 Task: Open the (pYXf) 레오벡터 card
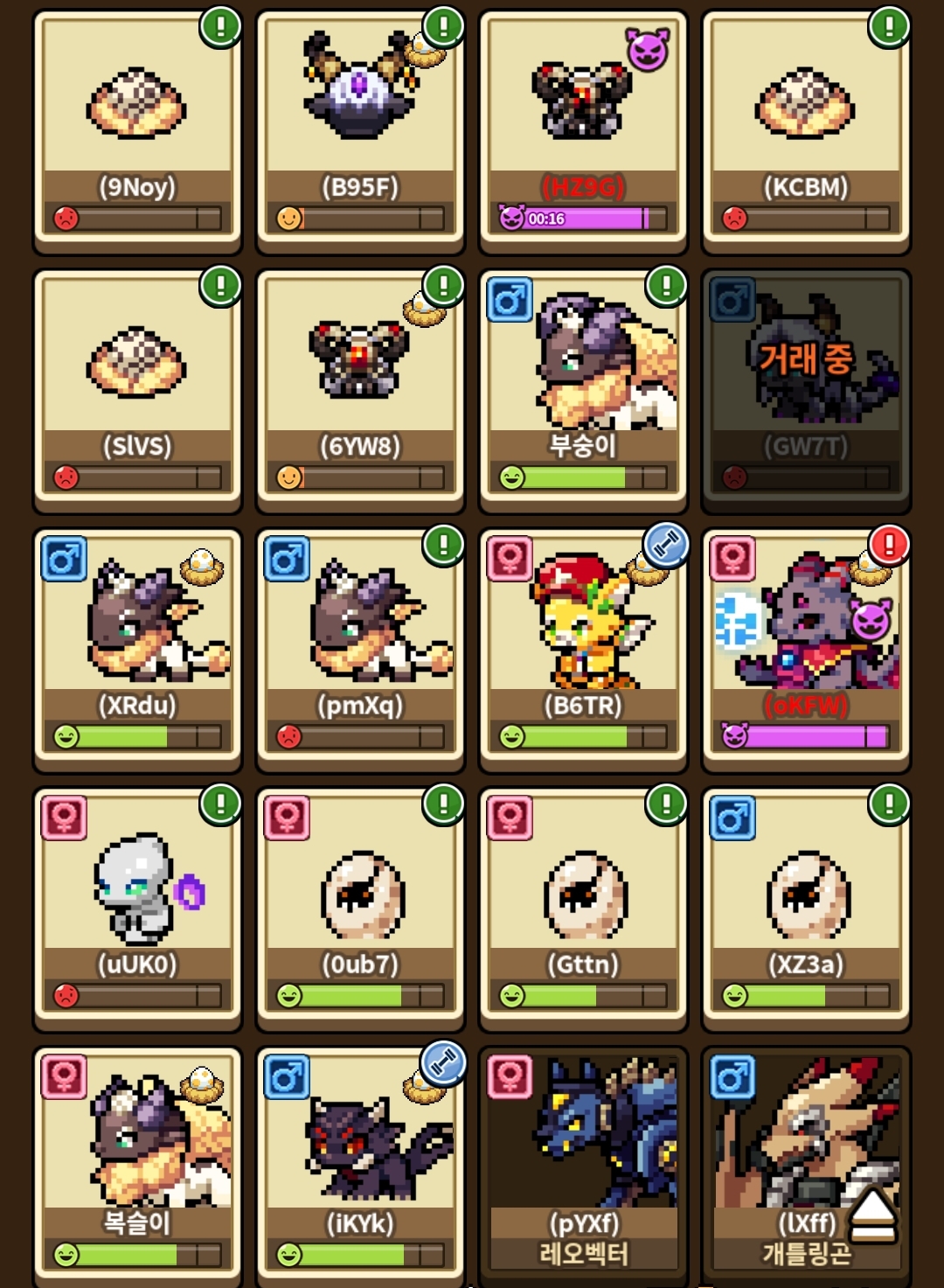tap(583, 1167)
